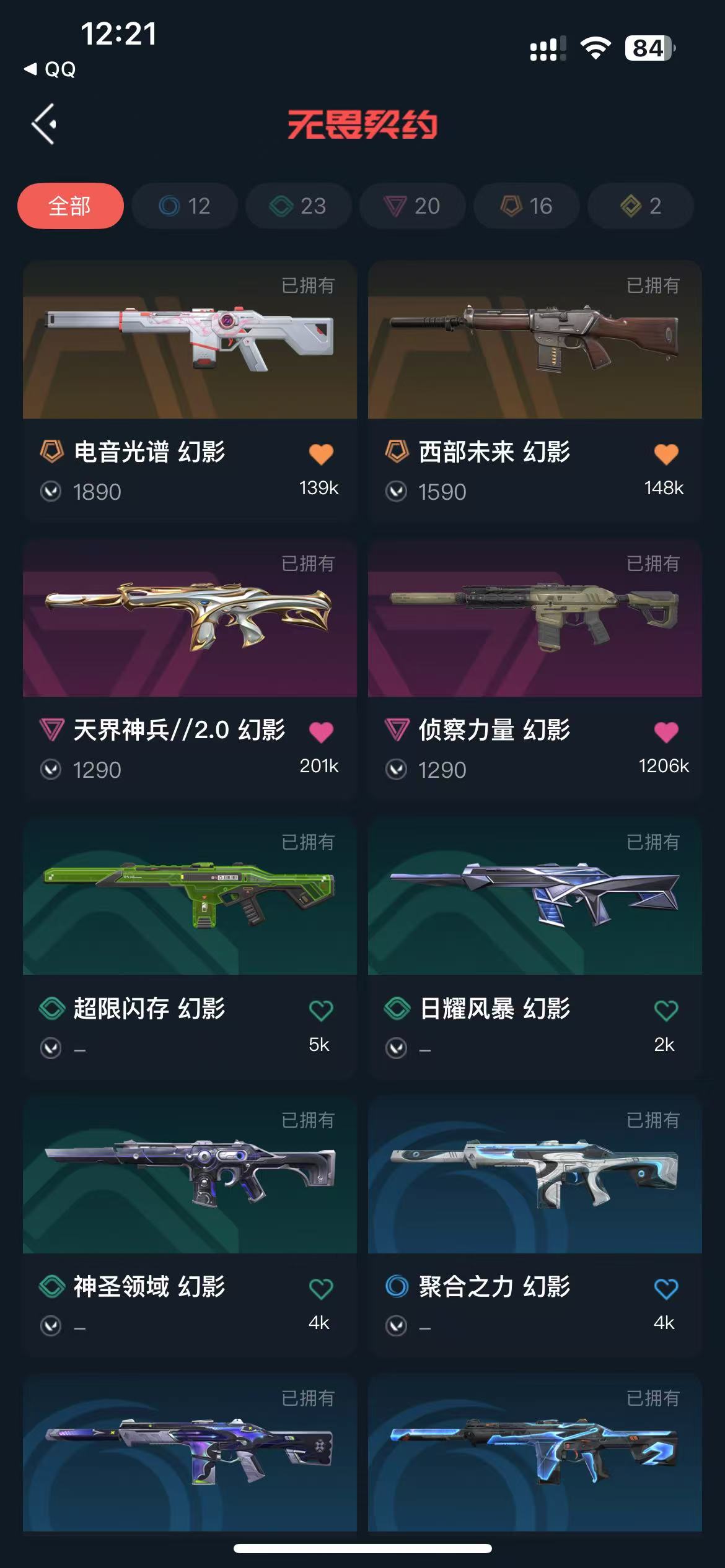Go back using the top-left arrow
The image size is (725, 1568).
[x=45, y=124]
